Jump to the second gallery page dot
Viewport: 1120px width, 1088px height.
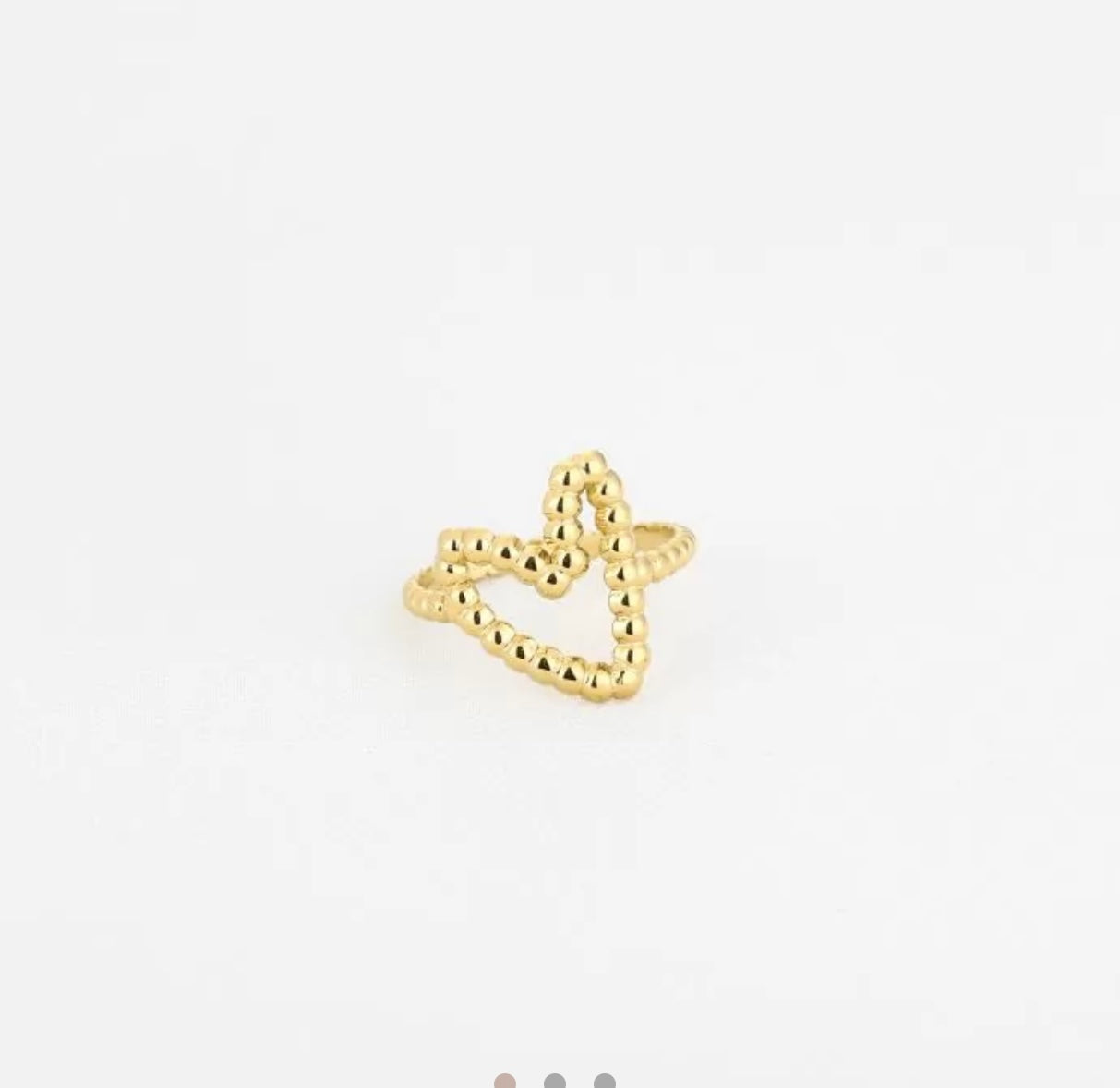pyautogui.click(x=554, y=1082)
